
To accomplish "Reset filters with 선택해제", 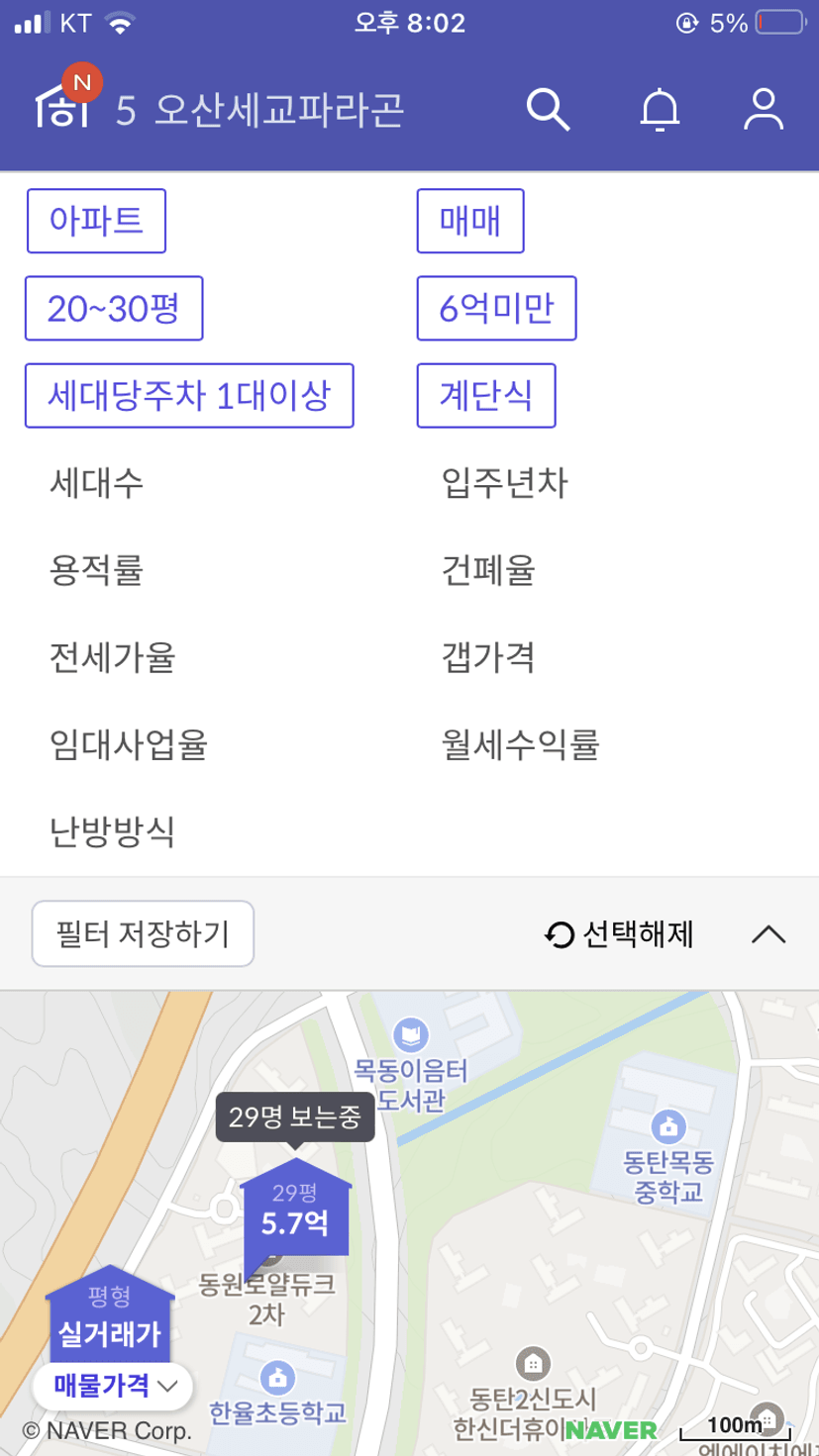I will tap(620, 933).
